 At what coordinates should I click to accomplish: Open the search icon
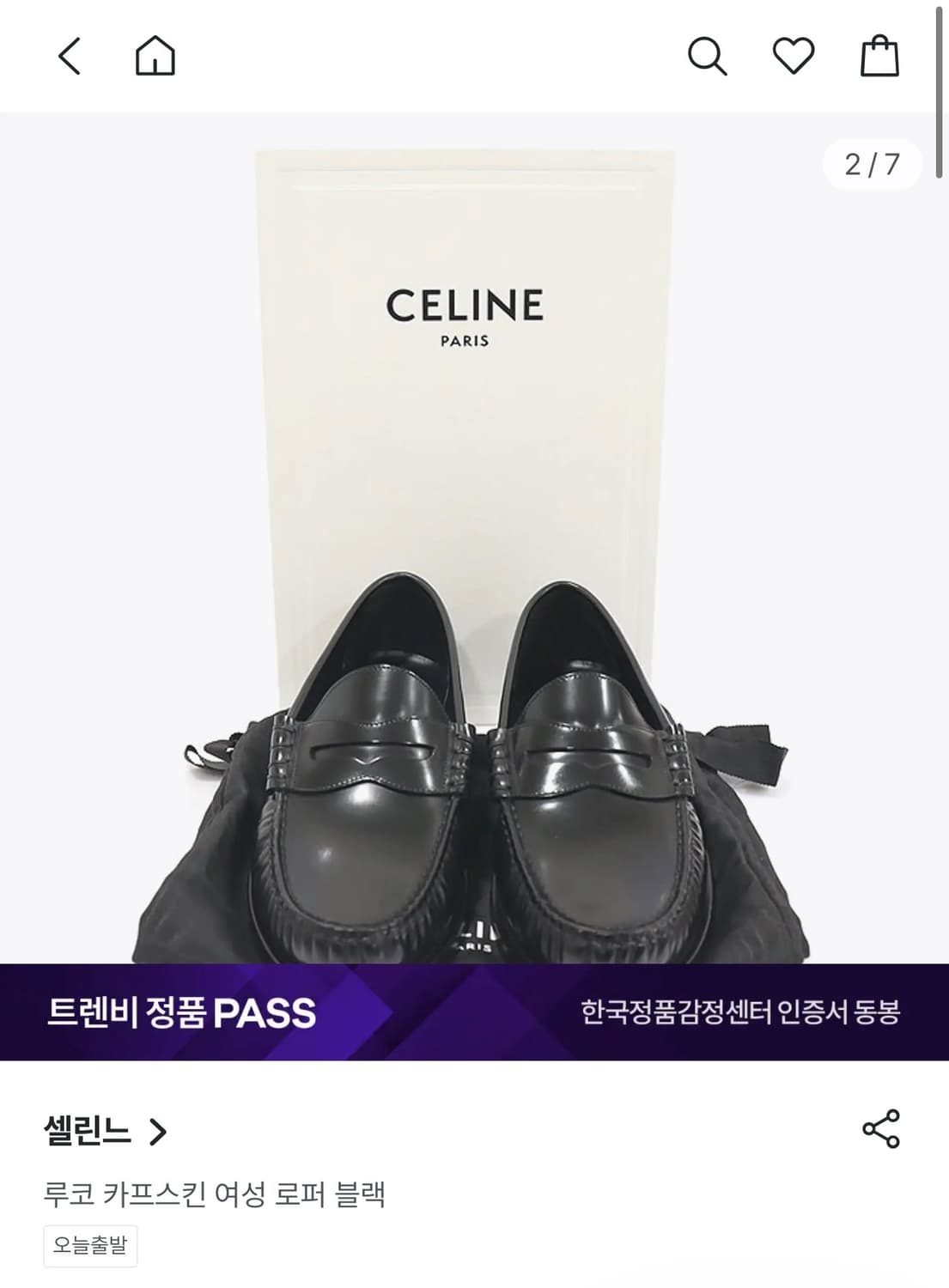click(x=707, y=56)
